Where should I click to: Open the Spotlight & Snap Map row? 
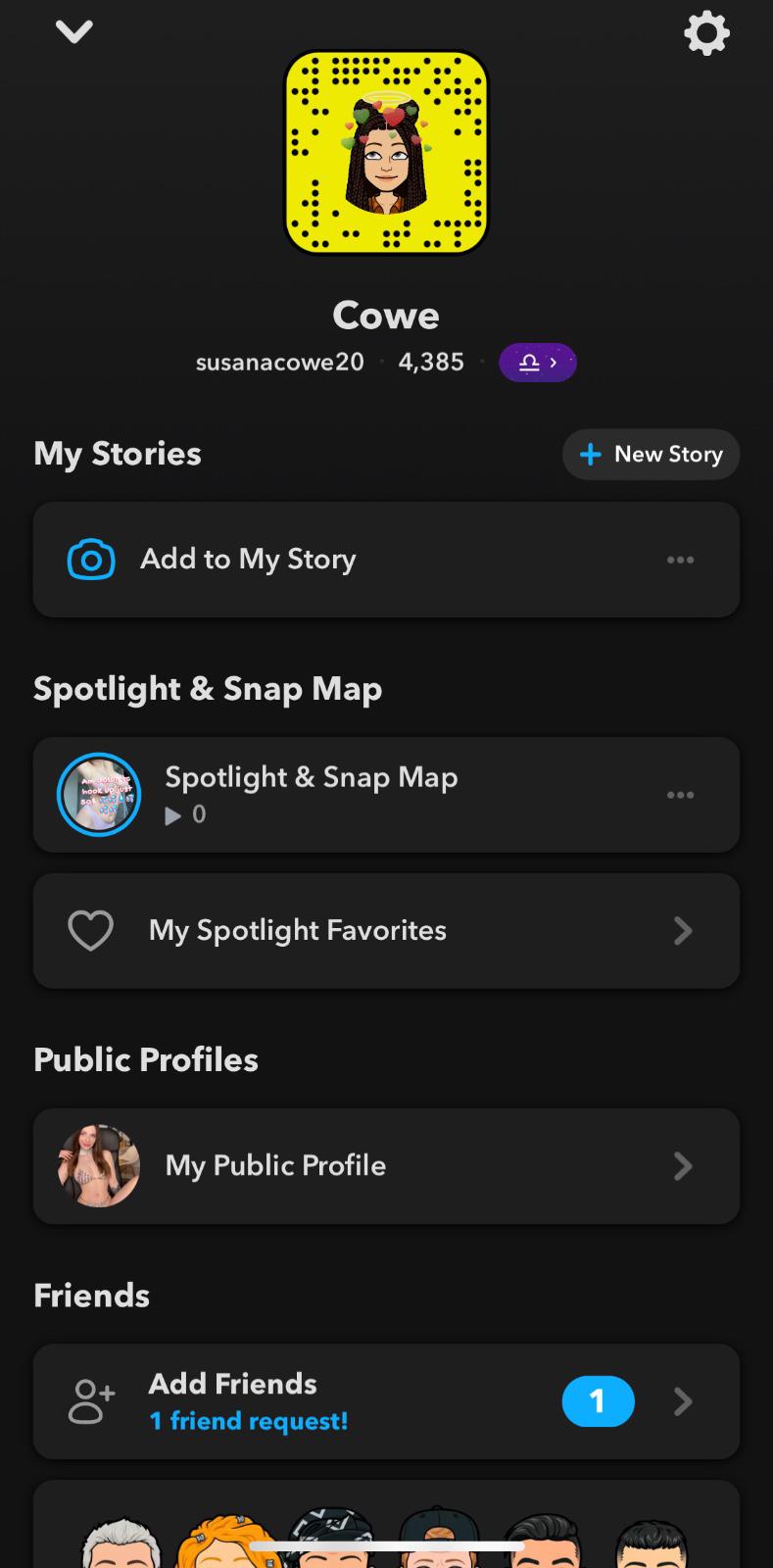pos(311,794)
